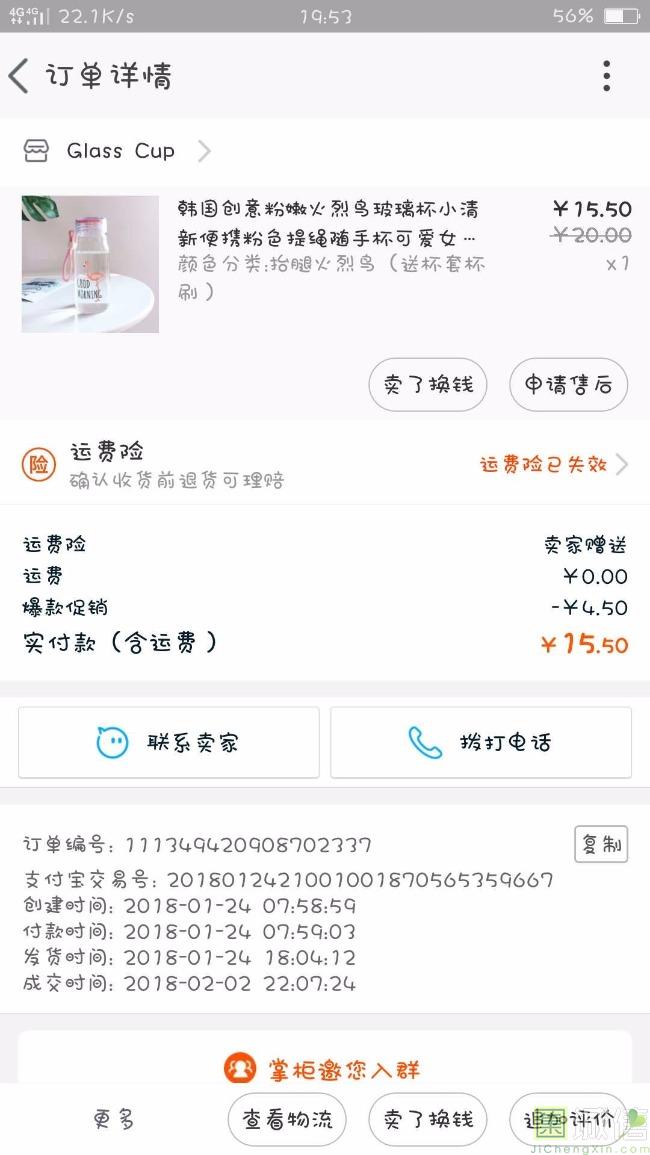Tap 卖了换钱 under the product
The image size is (650, 1155).
[x=427, y=385]
